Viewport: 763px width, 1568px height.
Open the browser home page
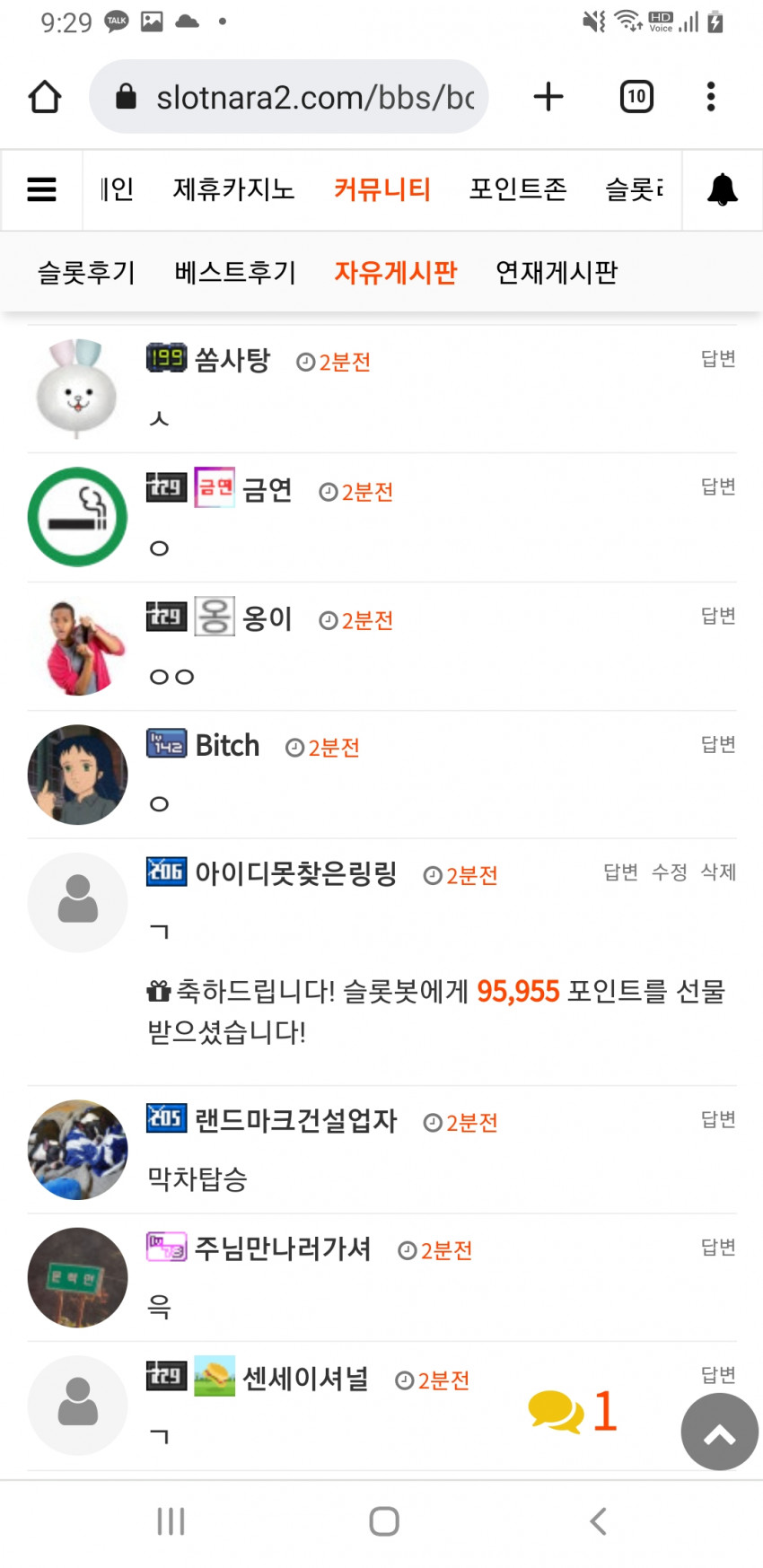click(45, 97)
